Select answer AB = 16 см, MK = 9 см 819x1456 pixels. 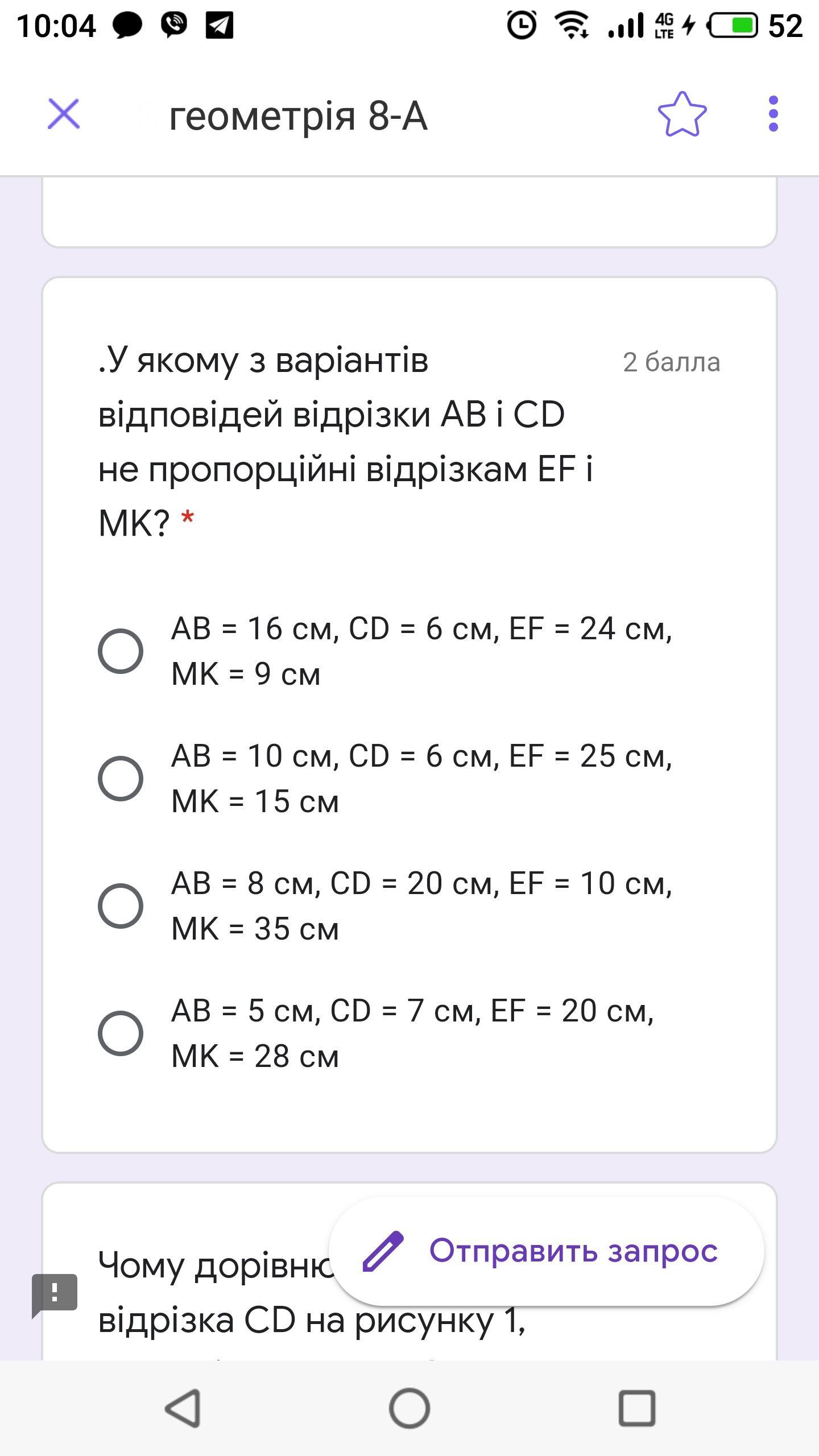(x=121, y=651)
